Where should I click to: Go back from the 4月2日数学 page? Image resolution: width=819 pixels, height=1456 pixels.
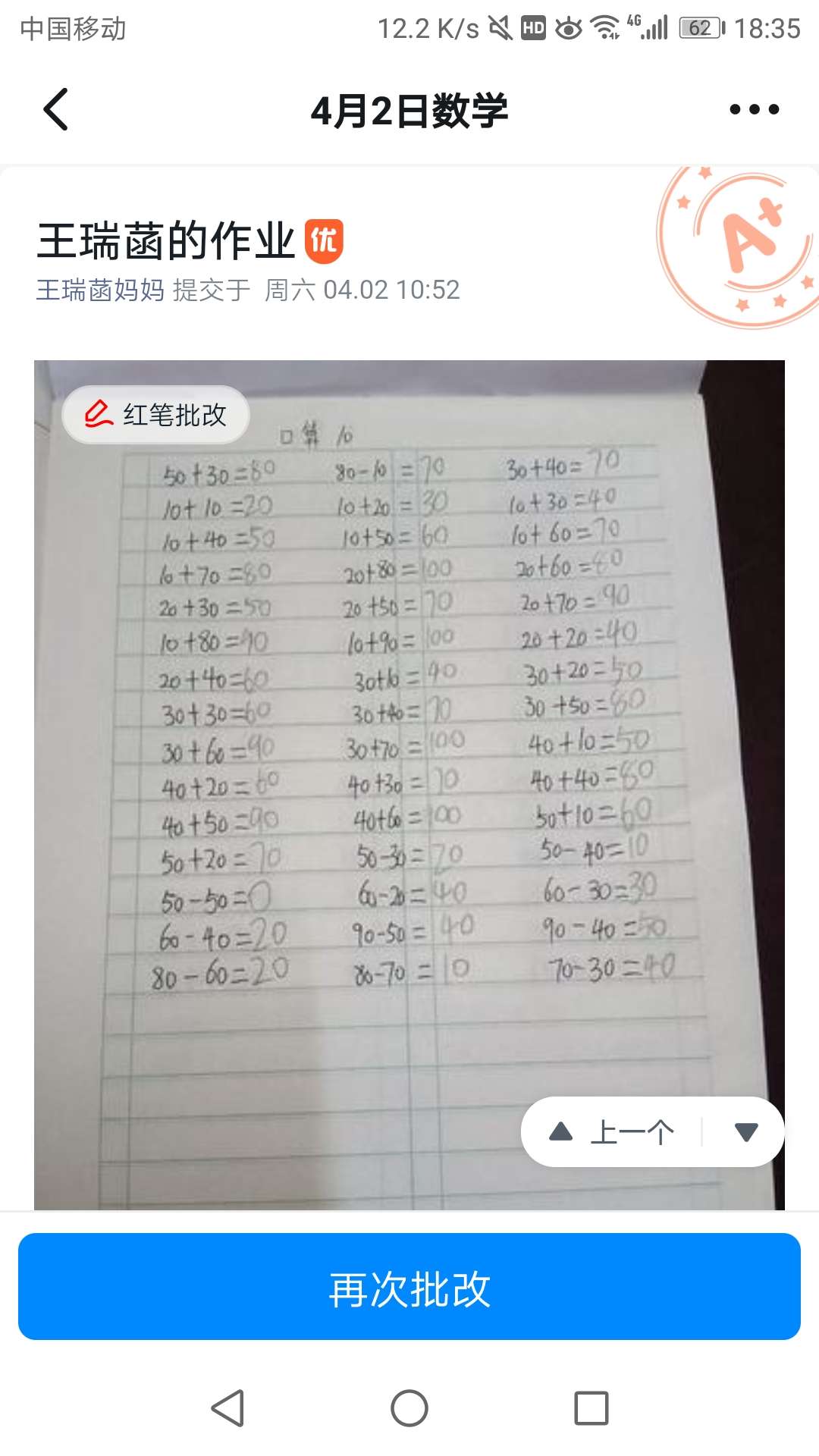coord(56,110)
